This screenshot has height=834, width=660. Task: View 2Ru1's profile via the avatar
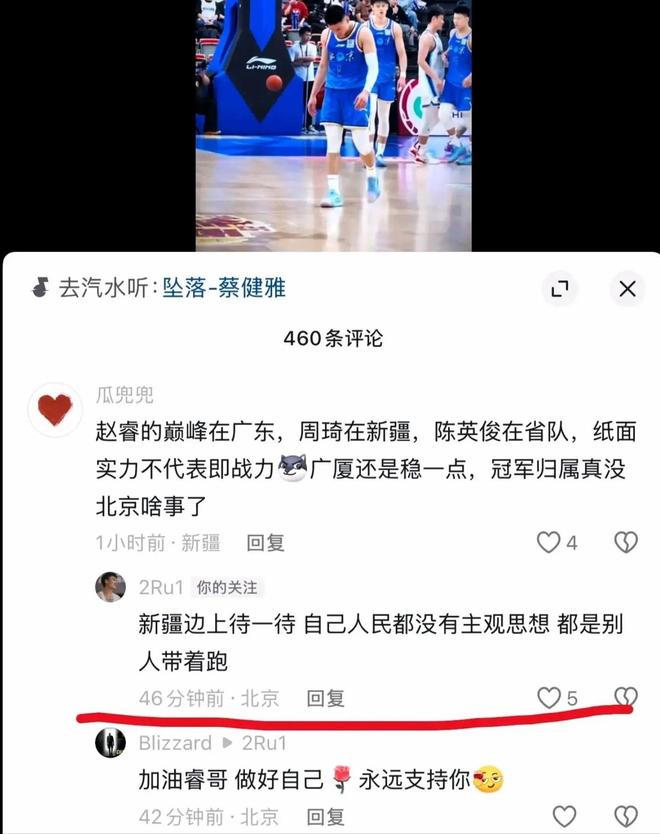click(110, 587)
